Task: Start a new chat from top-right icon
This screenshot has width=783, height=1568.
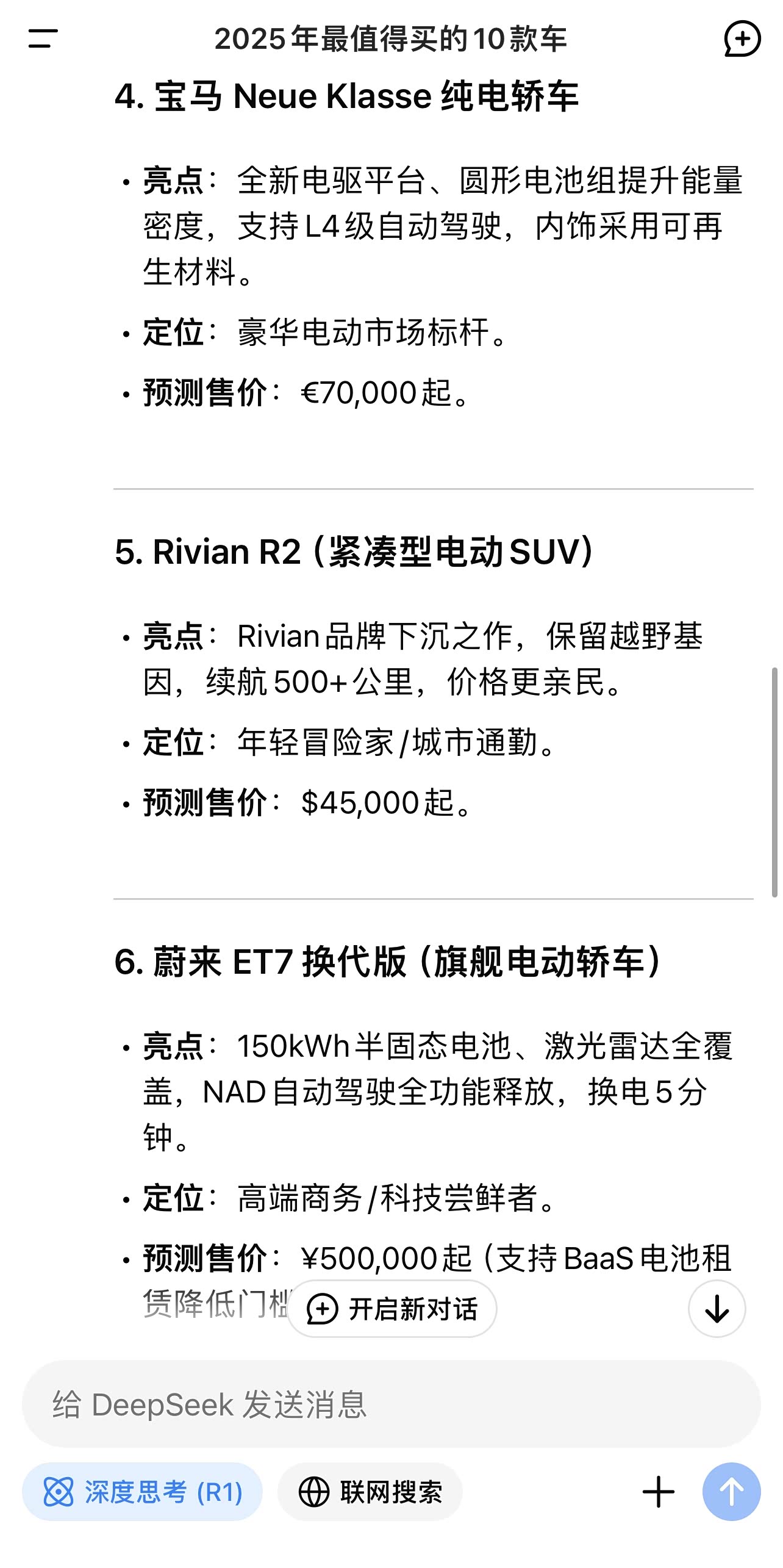Action: coord(742,38)
